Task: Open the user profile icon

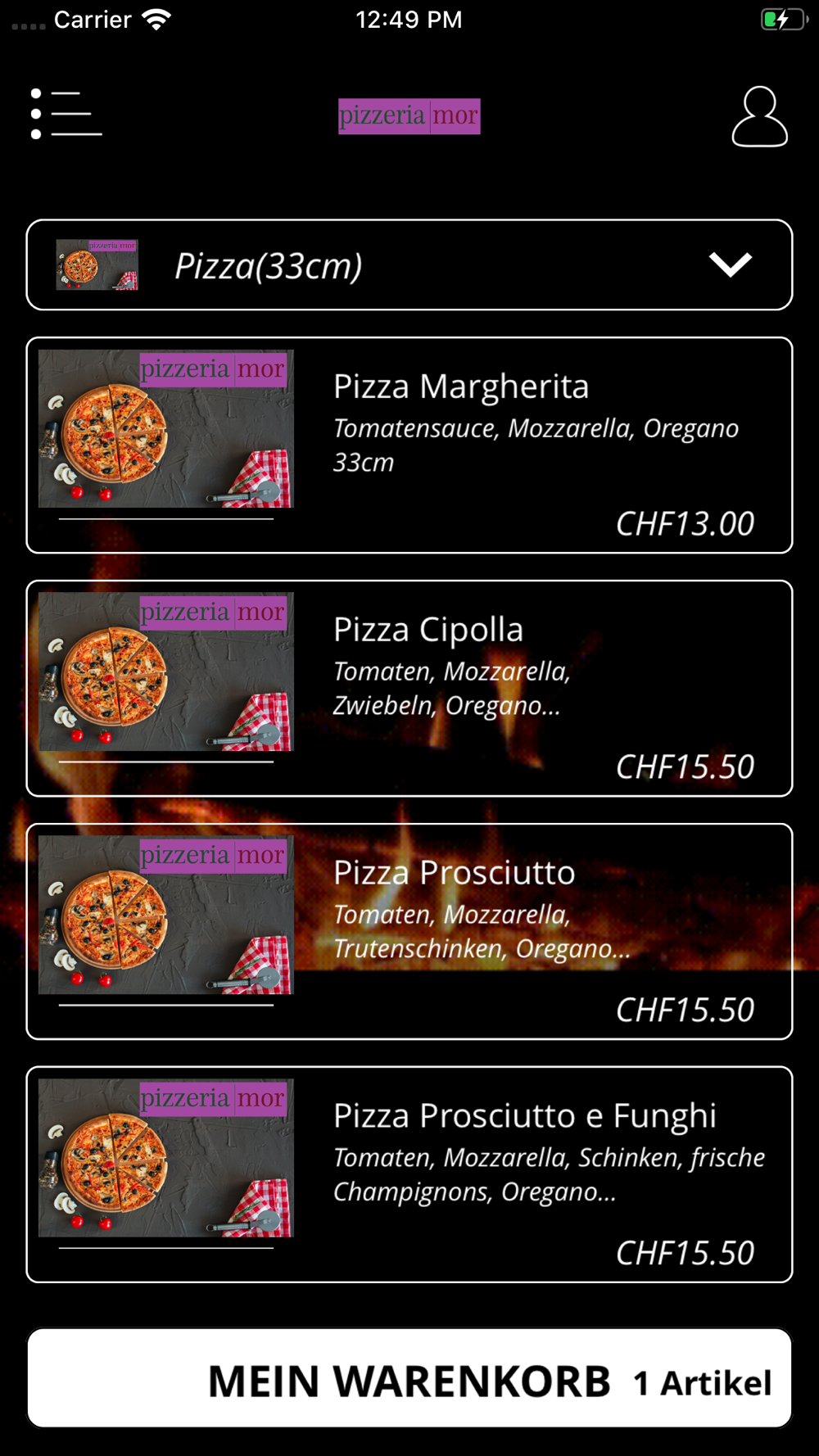Action: click(759, 116)
